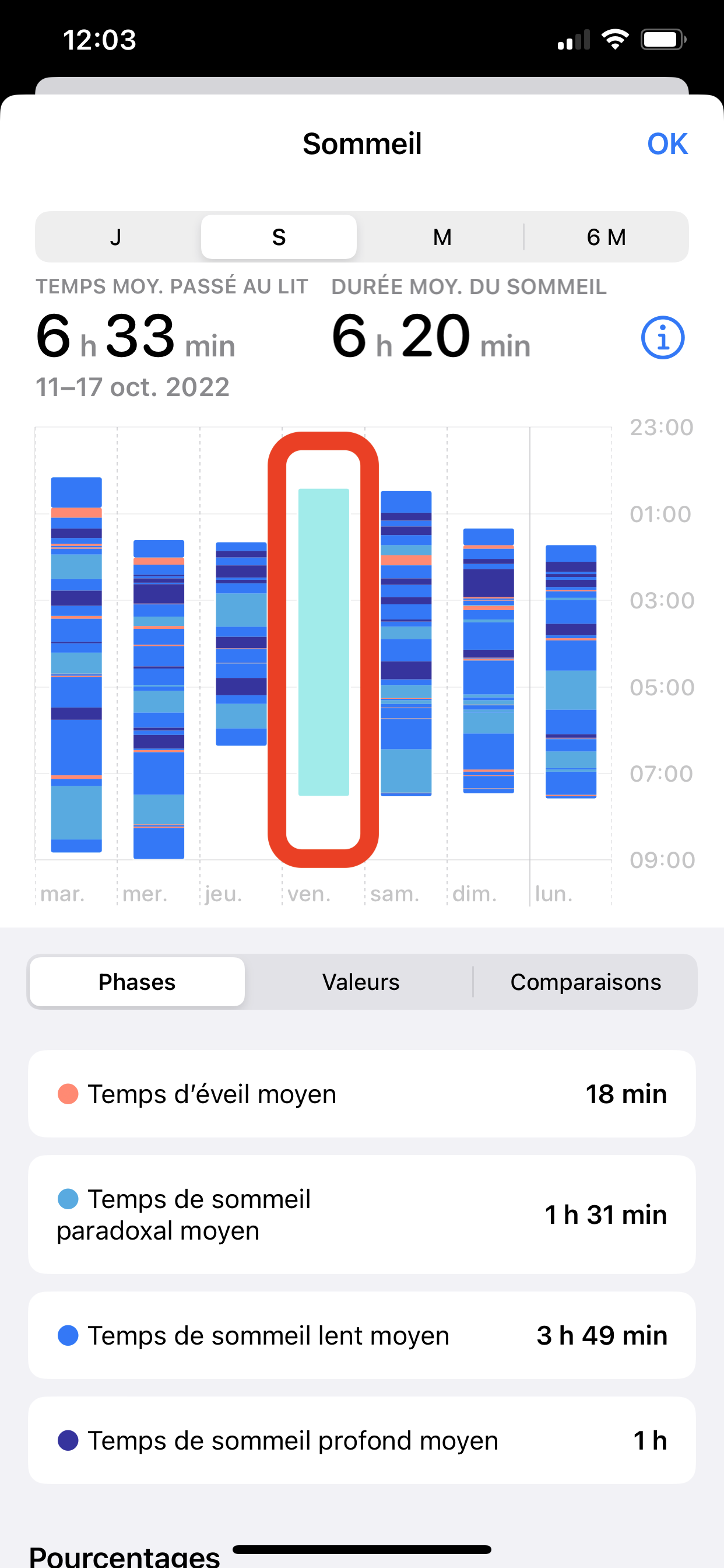Image resolution: width=724 pixels, height=1568 pixels.
Task: Select the Phases tab
Action: 137,982
